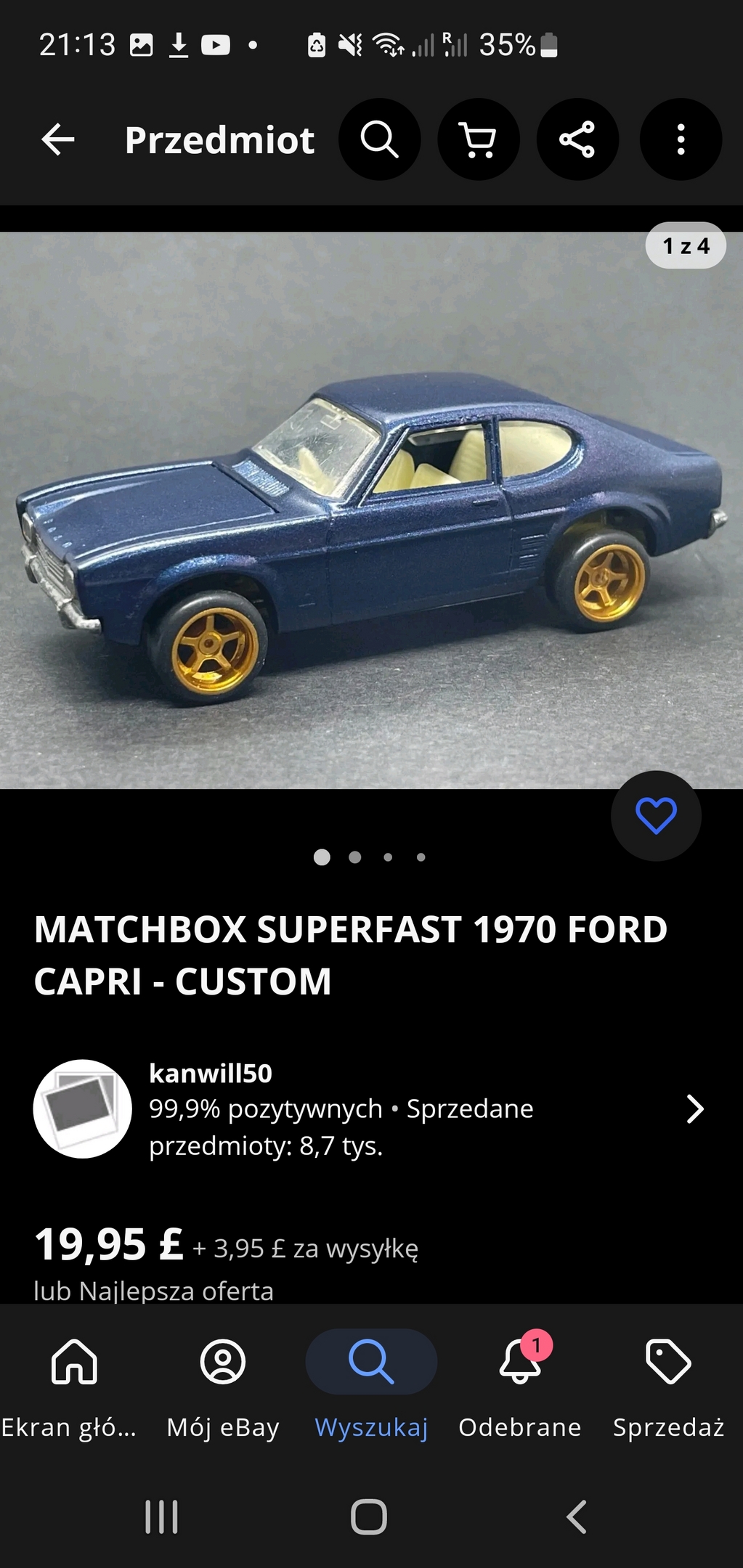743x1568 pixels.
Task: Add item to watchlist with heart icon
Action: [x=656, y=816]
